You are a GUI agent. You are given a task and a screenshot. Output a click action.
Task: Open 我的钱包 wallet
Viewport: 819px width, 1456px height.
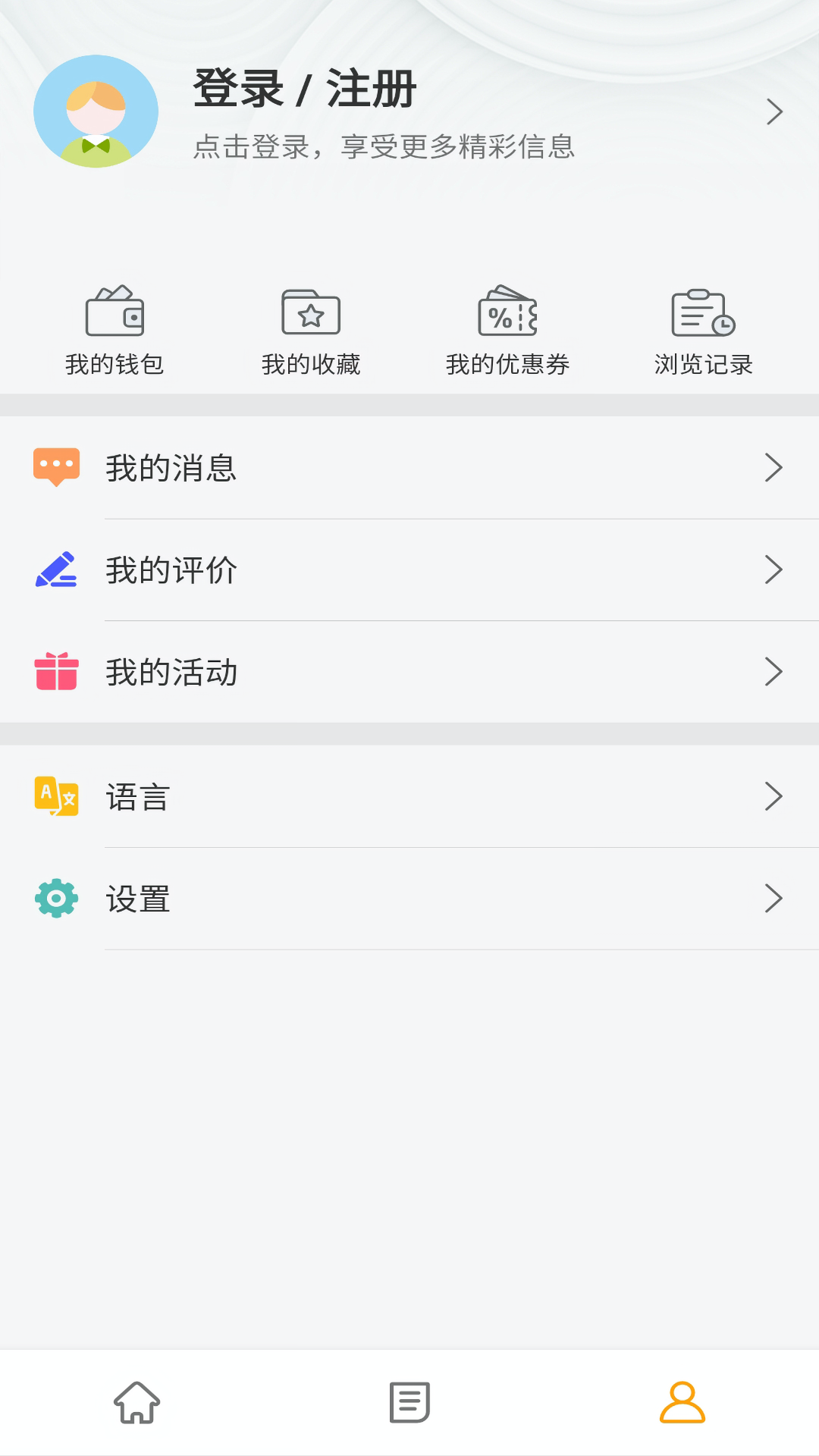[x=115, y=331]
